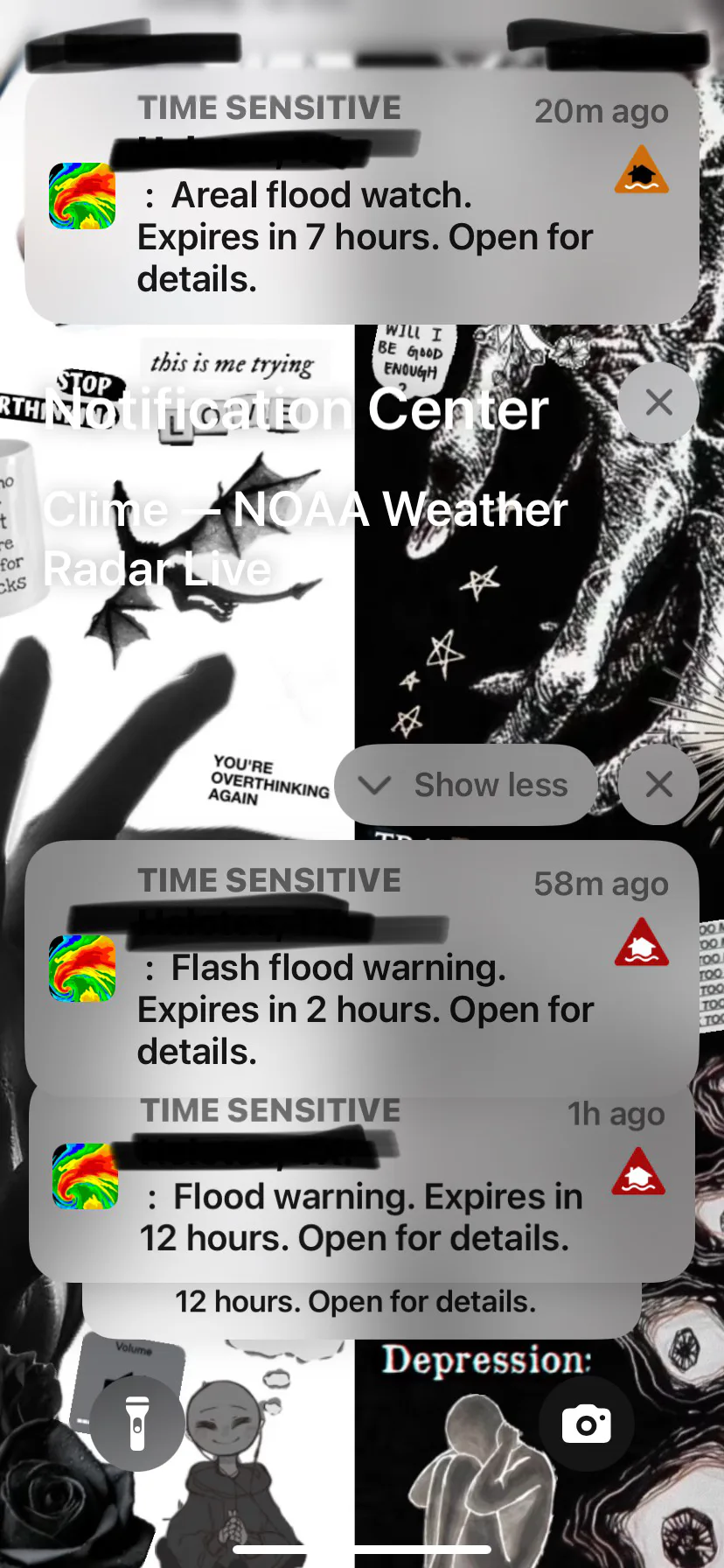Collapse the stack with Show less
Image resolution: width=724 pixels, height=1568 pixels.
[466, 785]
